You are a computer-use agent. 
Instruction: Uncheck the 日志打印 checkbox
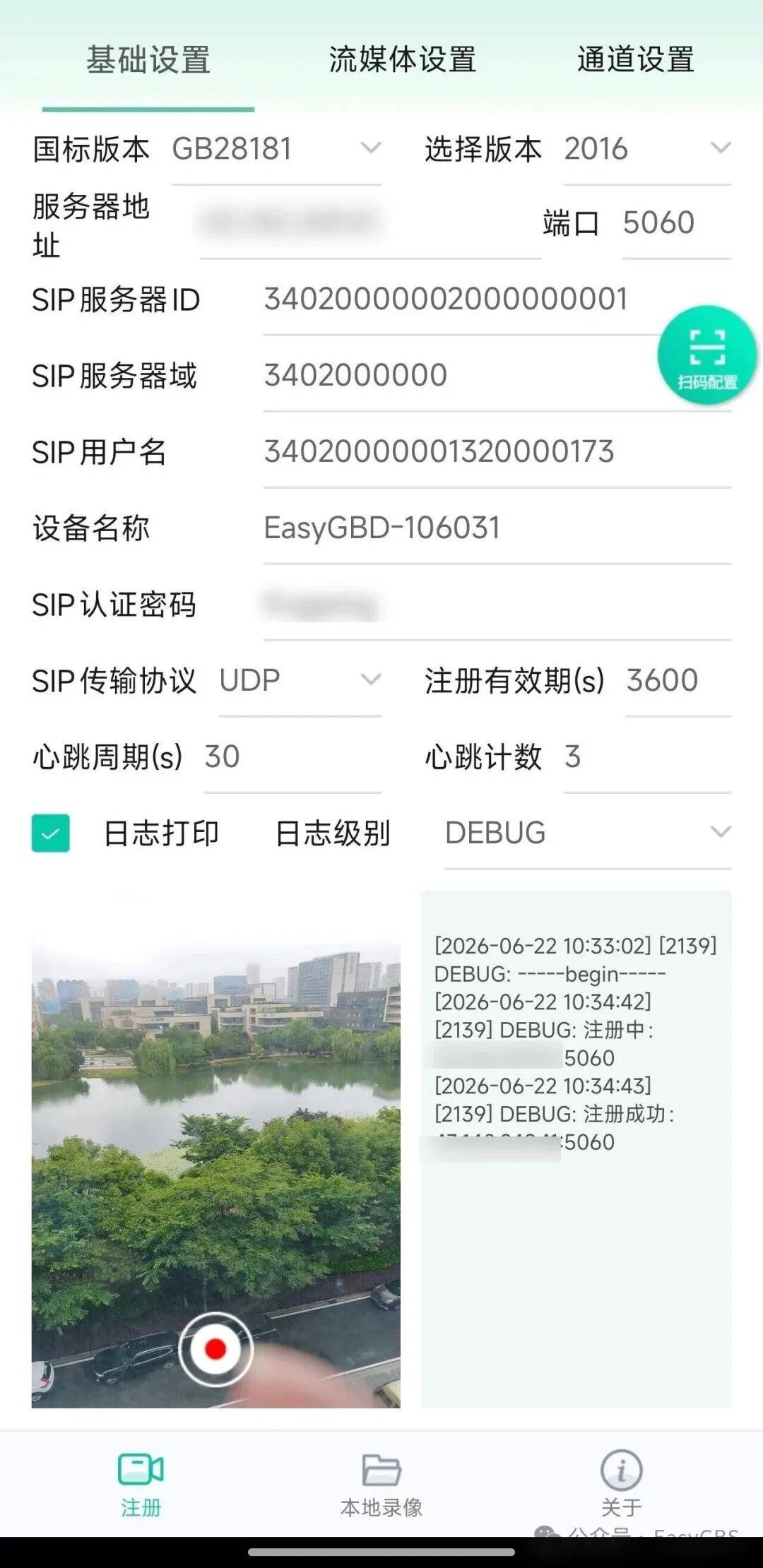51,833
